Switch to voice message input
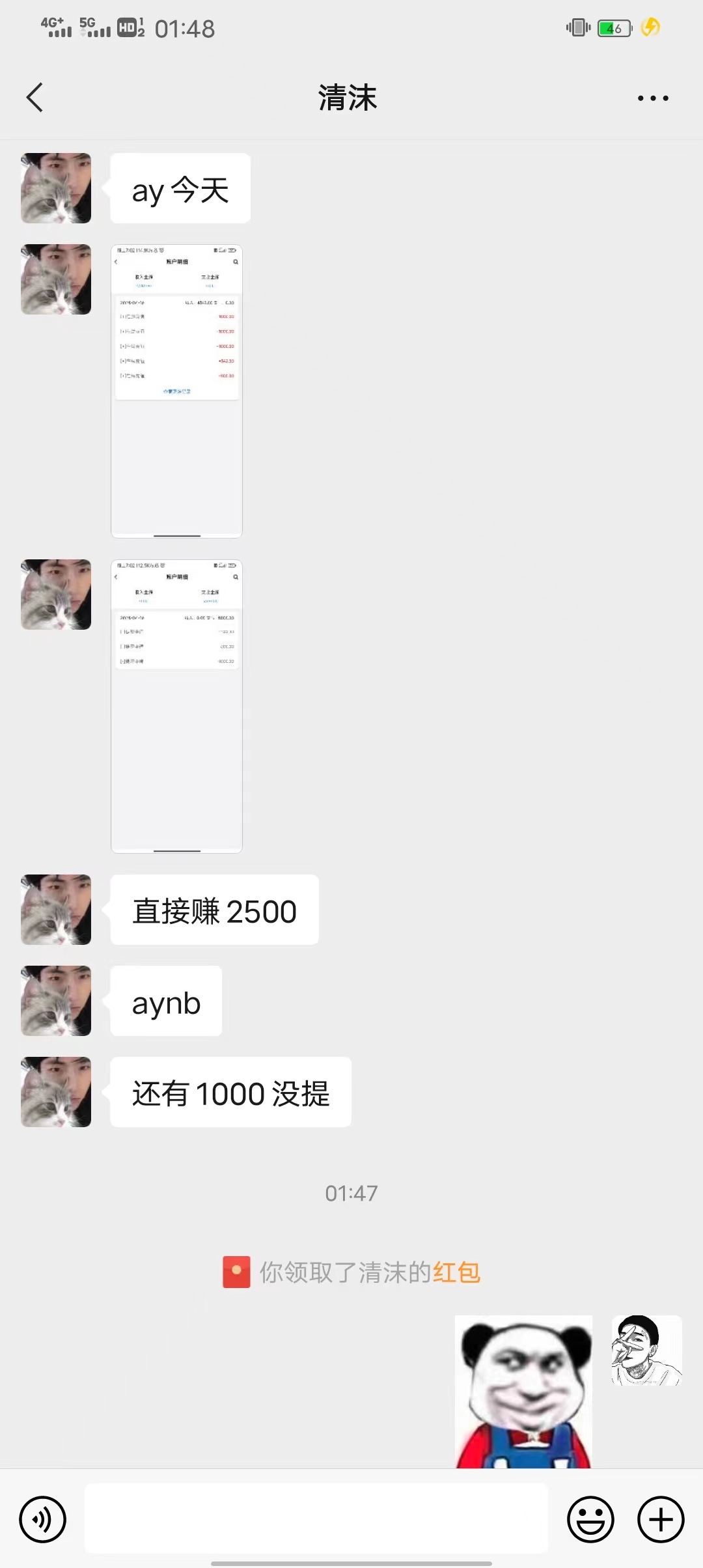The width and height of the screenshot is (703, 1568). point(43,1520)
